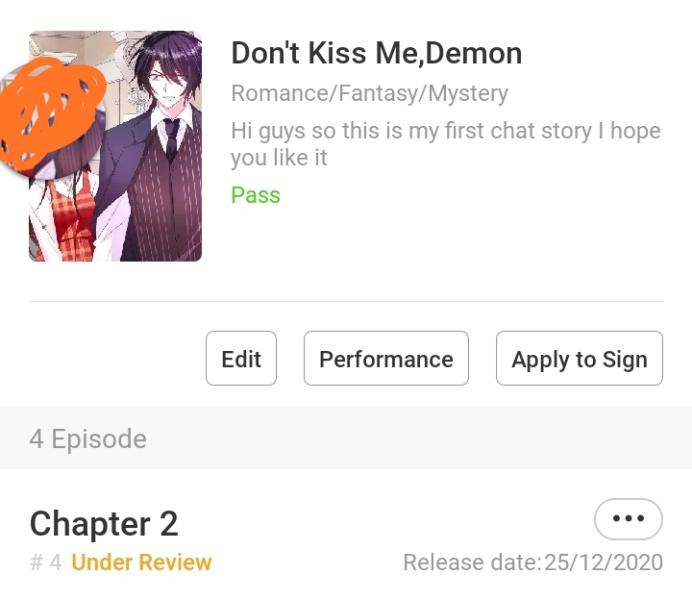Image resolution: width=692 pixels, height=600 pixels.
Task: Tap the Don't Kiss Me,Demon cover image
Action: [x=116, y=146]
